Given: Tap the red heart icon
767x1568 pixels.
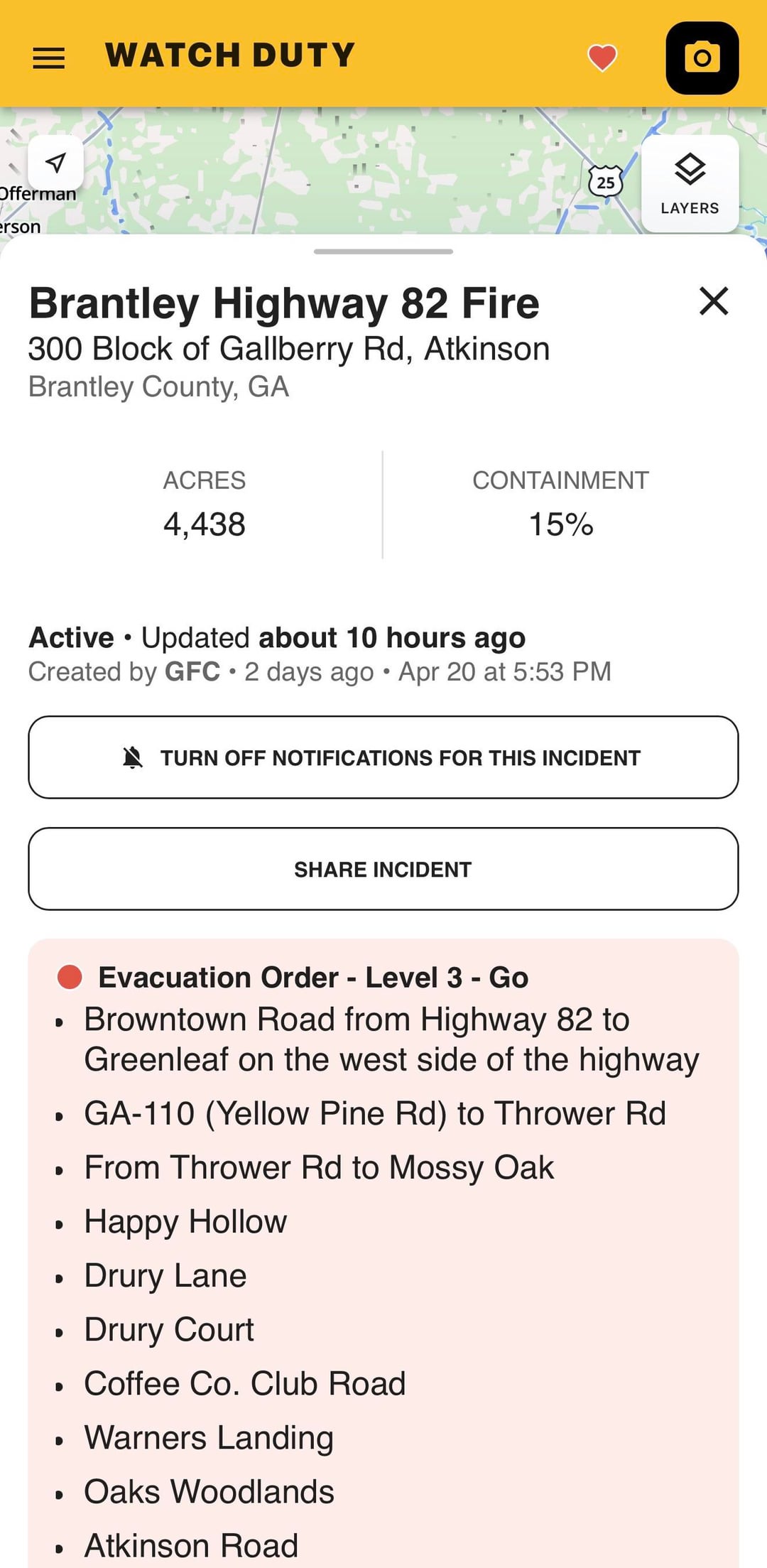Looking at the screenshot, I should click(602, 58).
